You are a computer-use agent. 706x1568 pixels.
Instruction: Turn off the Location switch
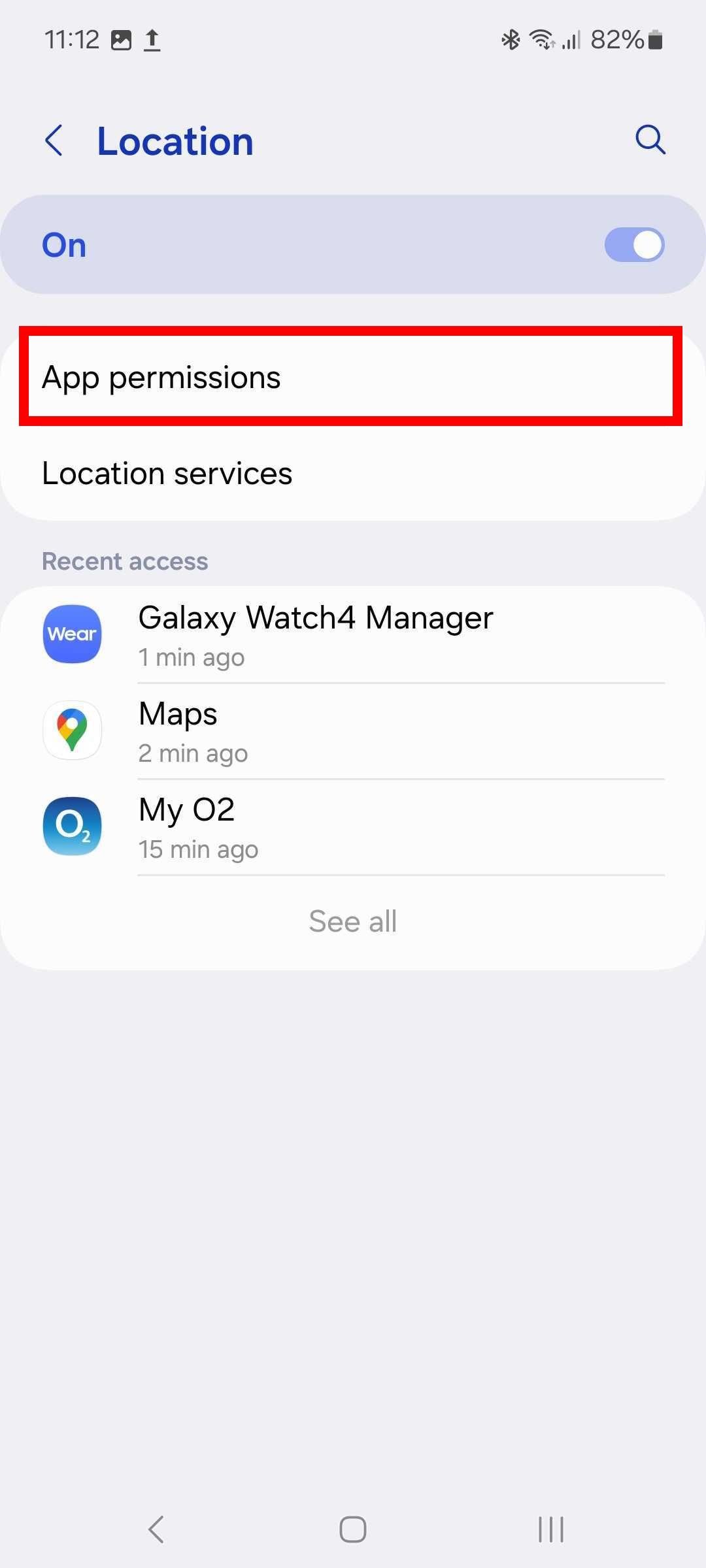click(x=634, y=245)
